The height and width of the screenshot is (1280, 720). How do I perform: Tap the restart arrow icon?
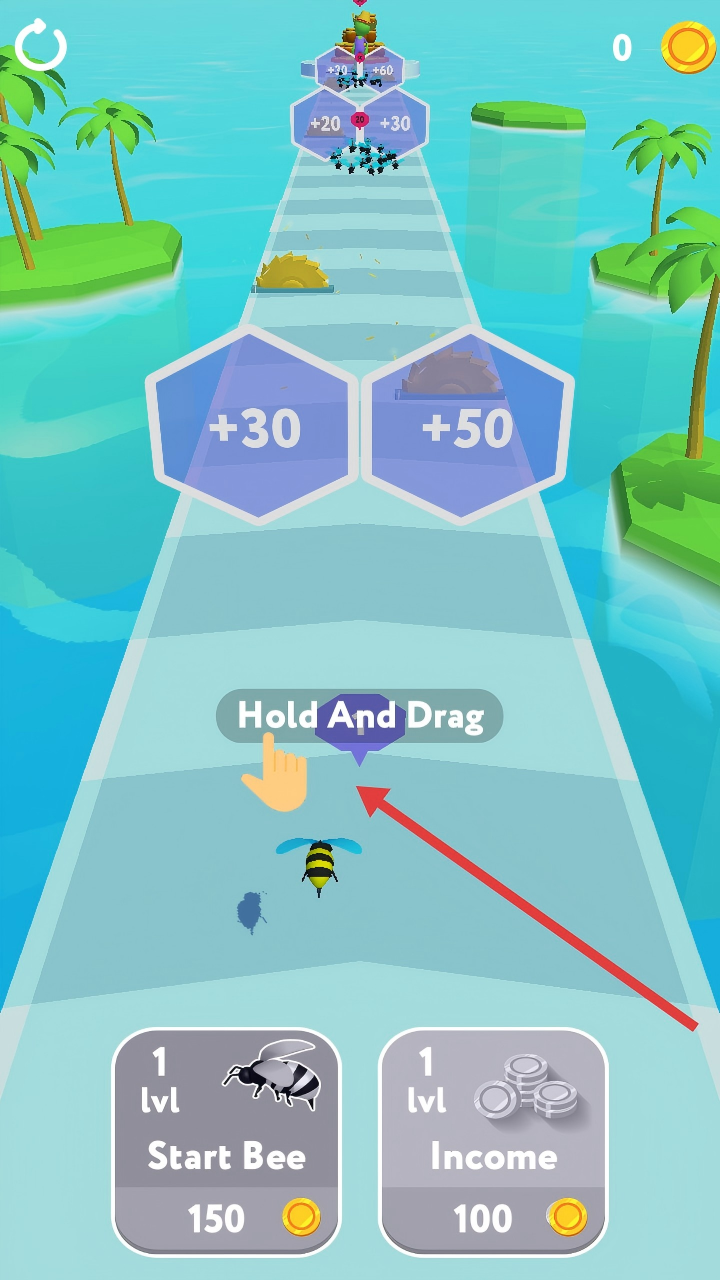41,45
